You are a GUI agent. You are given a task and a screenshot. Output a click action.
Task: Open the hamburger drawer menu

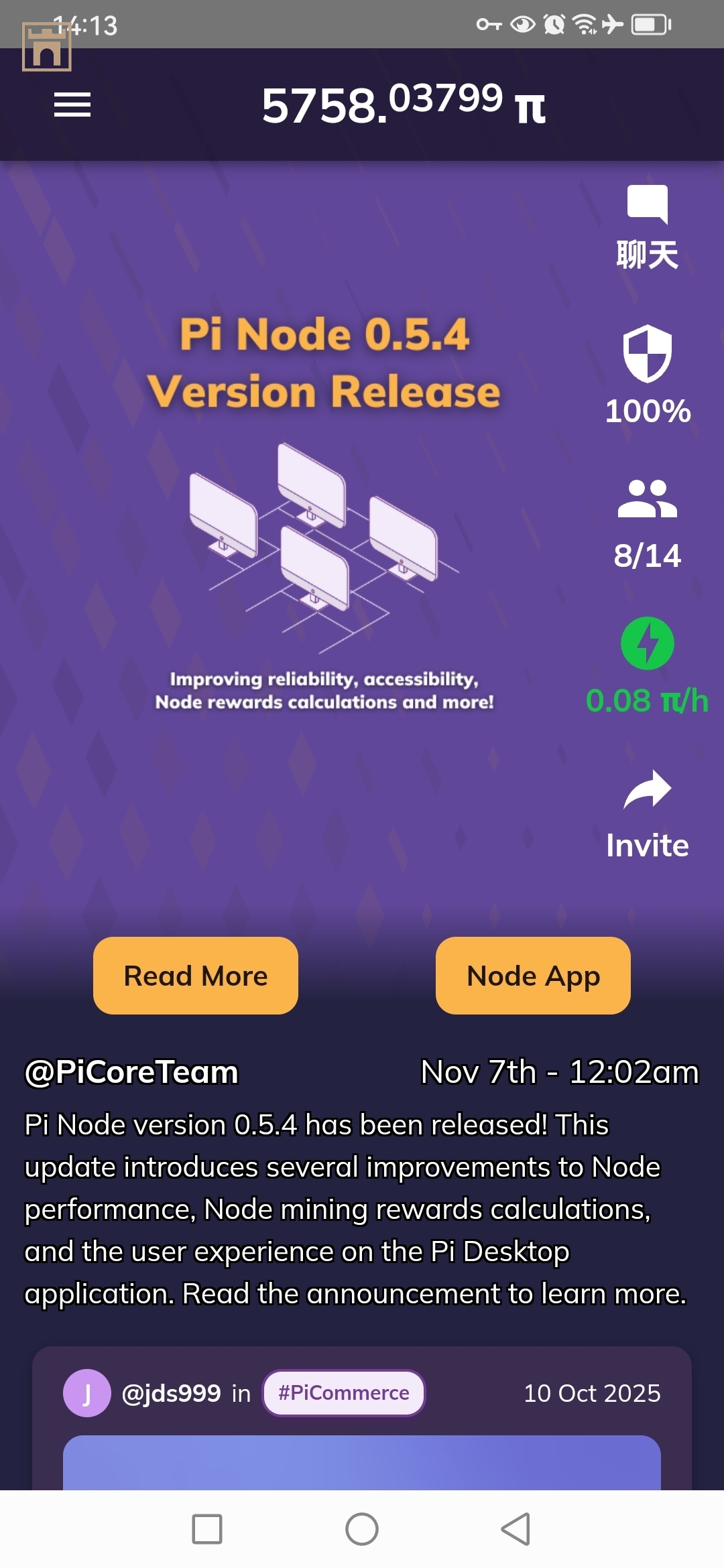tap(72, 105)
